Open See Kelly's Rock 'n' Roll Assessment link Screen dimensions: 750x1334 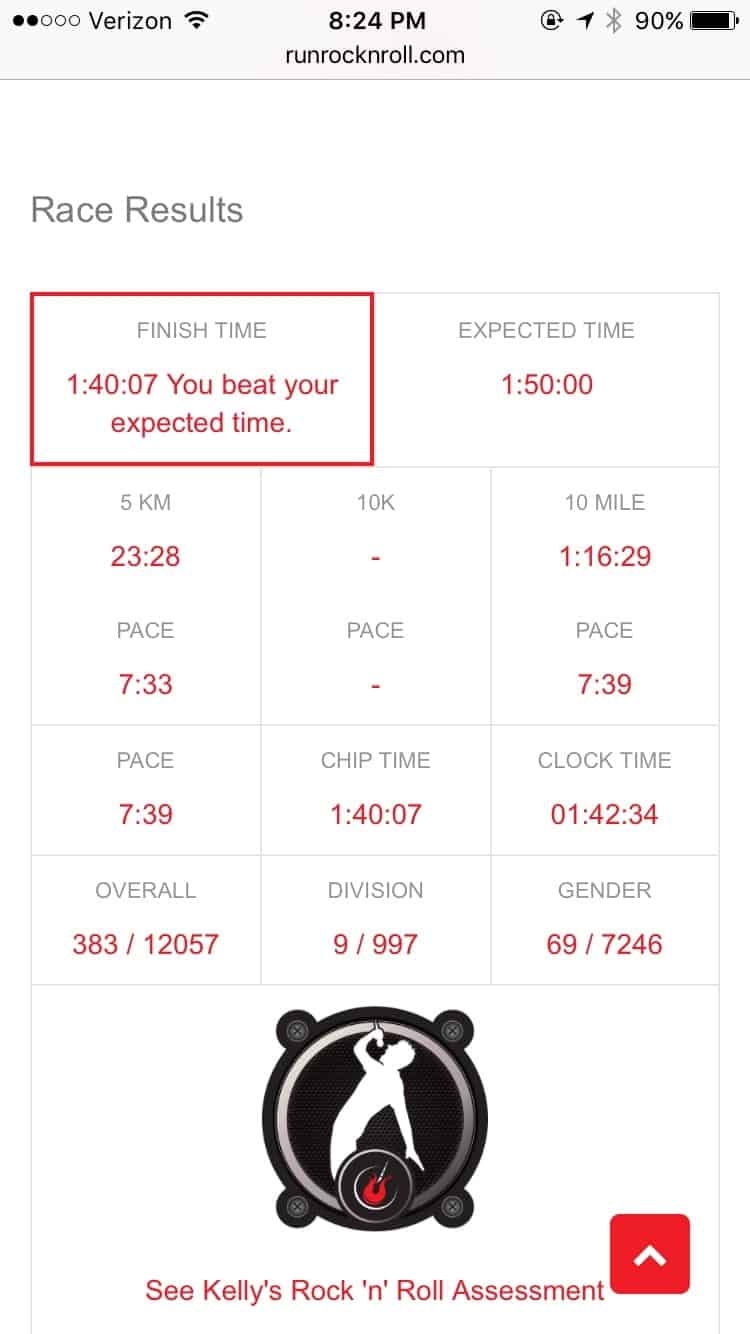coord(374,1290)
